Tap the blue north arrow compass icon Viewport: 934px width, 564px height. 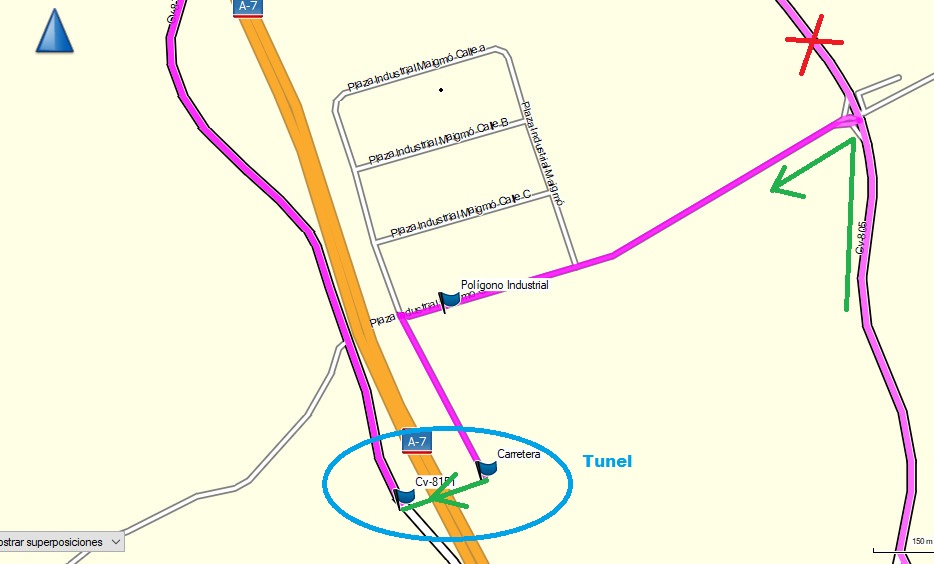click(54, 33)
